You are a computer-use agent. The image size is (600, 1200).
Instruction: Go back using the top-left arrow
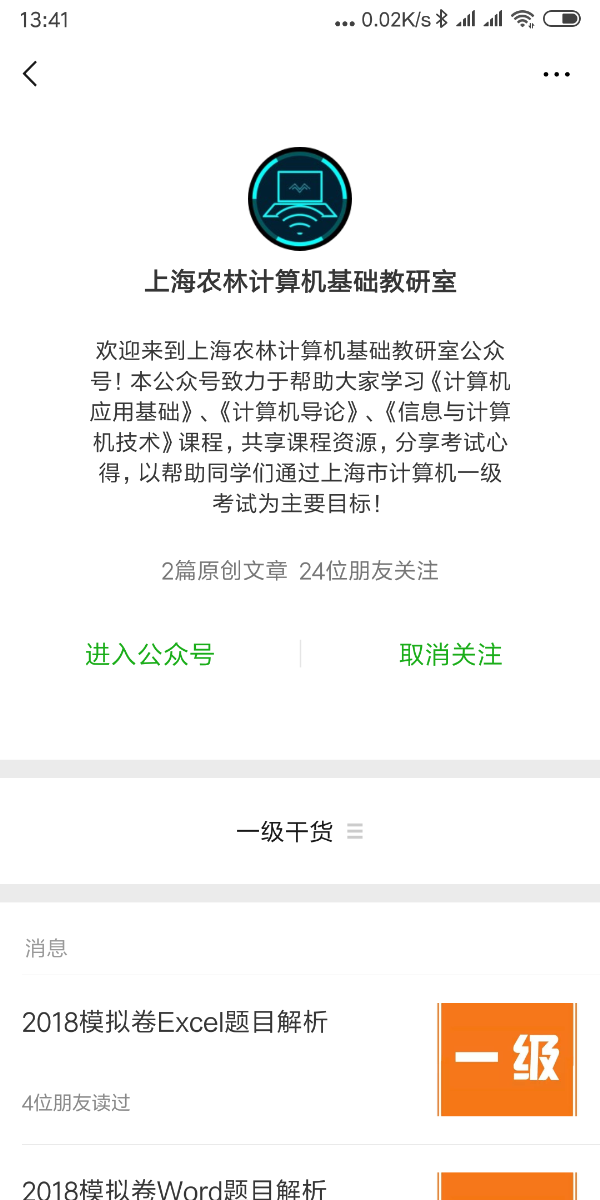tap(31, 73)
